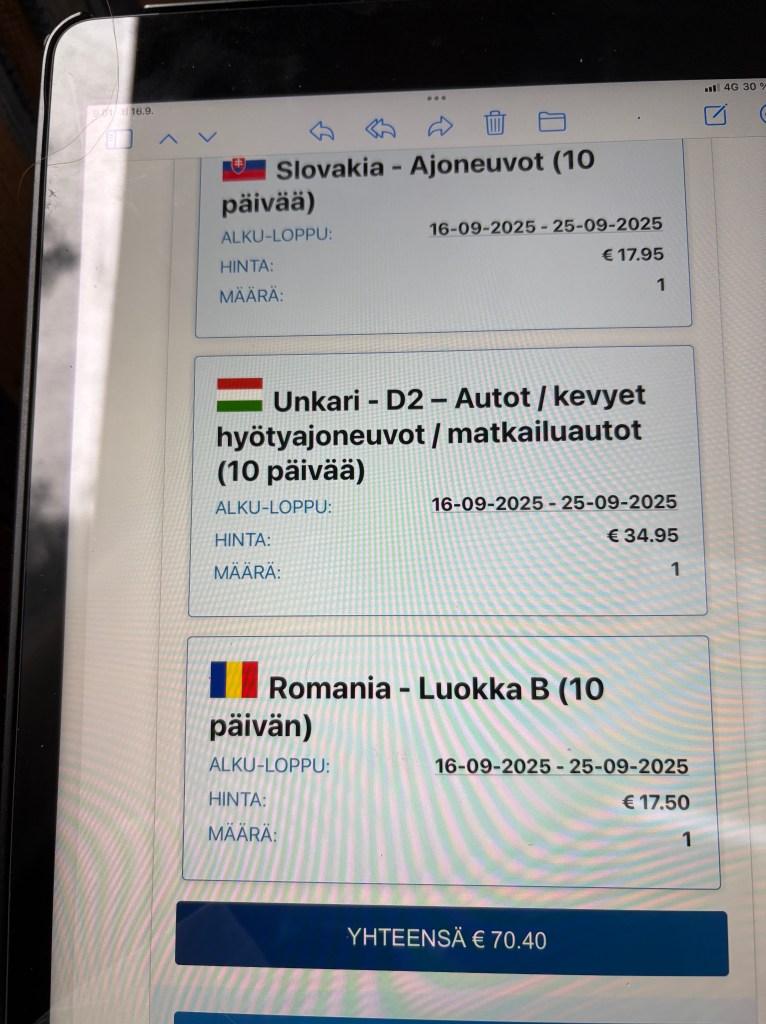Image resolution: width=766 pixels, height=1024 pixels.
Task: Go to the previous message
Action: [169, 138]
